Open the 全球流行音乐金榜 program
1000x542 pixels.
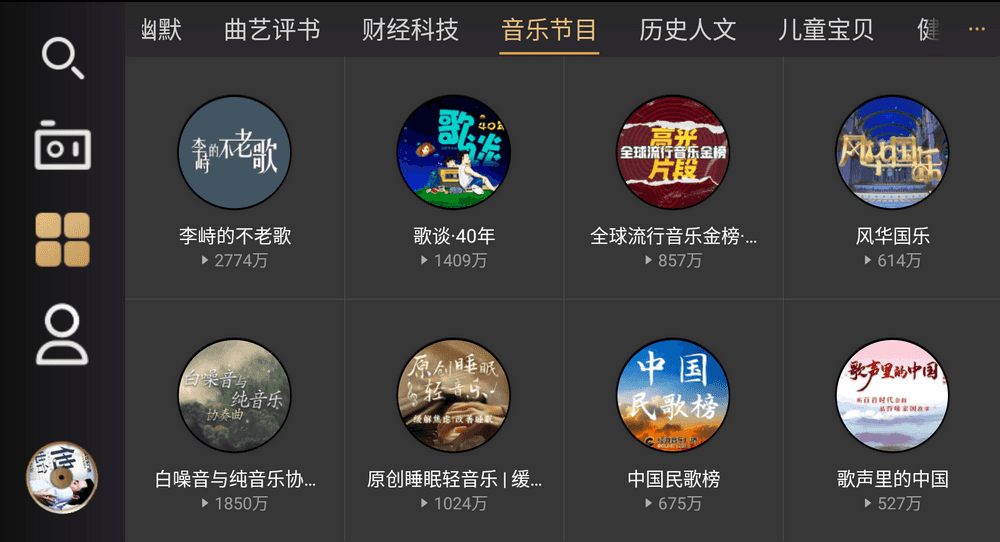click(x=673, y=153)
